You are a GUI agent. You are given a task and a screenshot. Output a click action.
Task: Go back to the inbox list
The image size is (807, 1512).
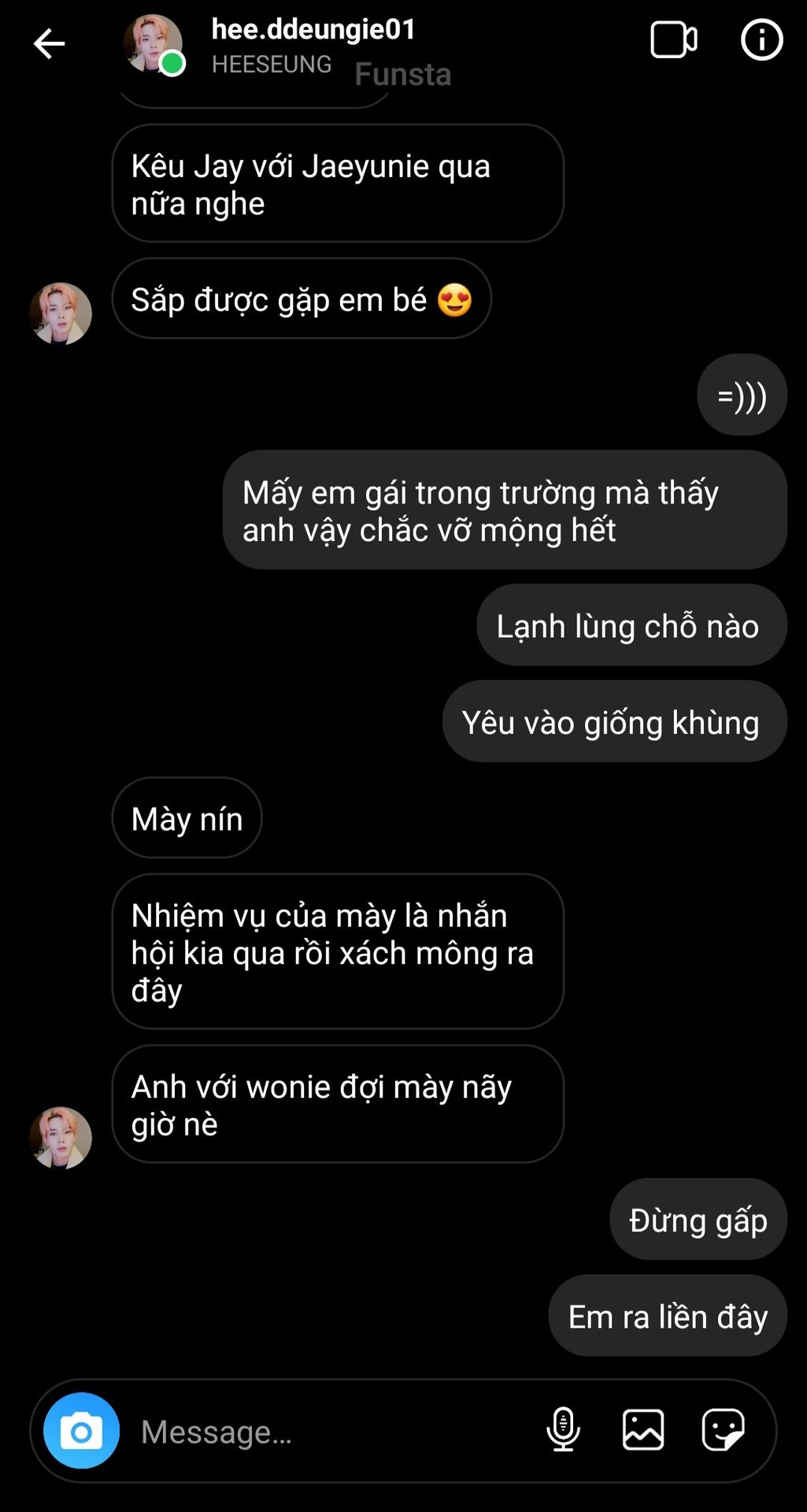click(49, 43)
